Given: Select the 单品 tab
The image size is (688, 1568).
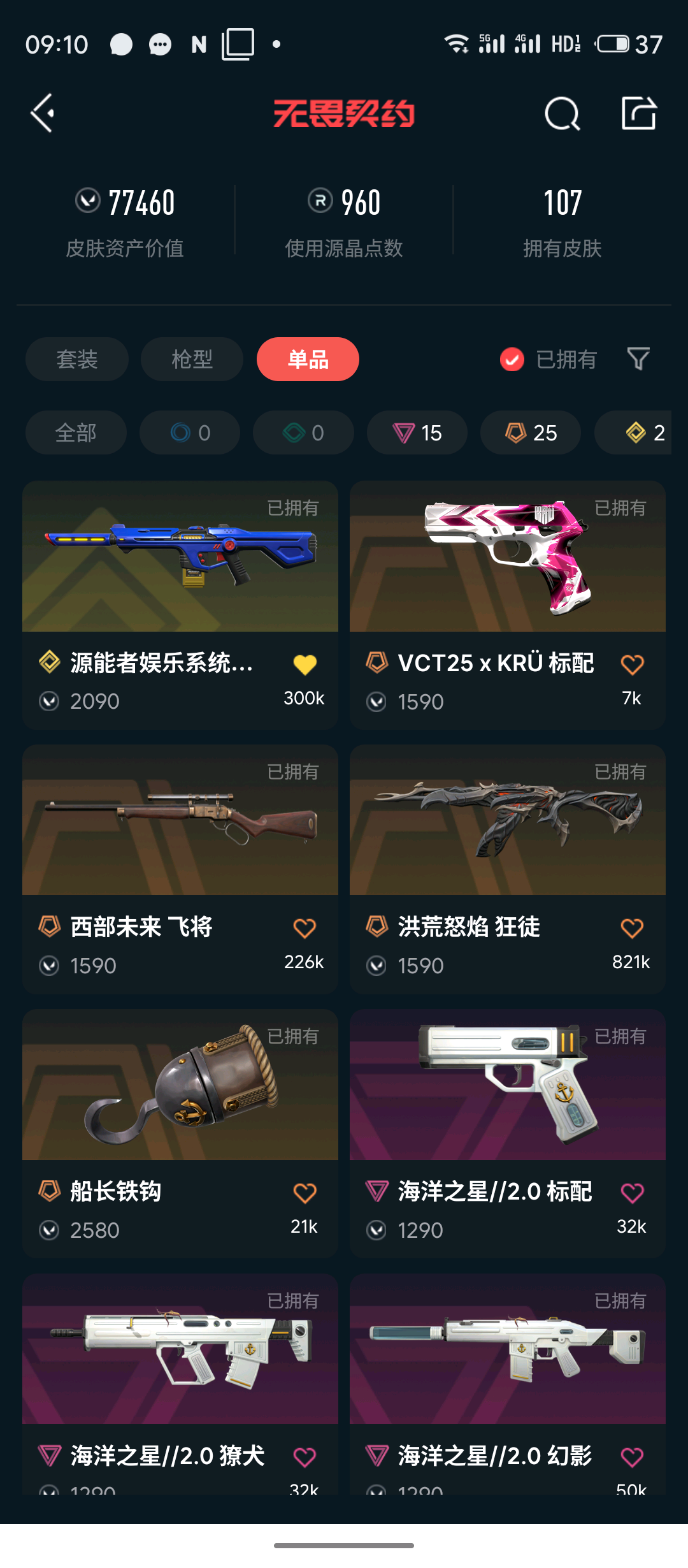Looking at the screenshot, I should (x=308, y=359).
